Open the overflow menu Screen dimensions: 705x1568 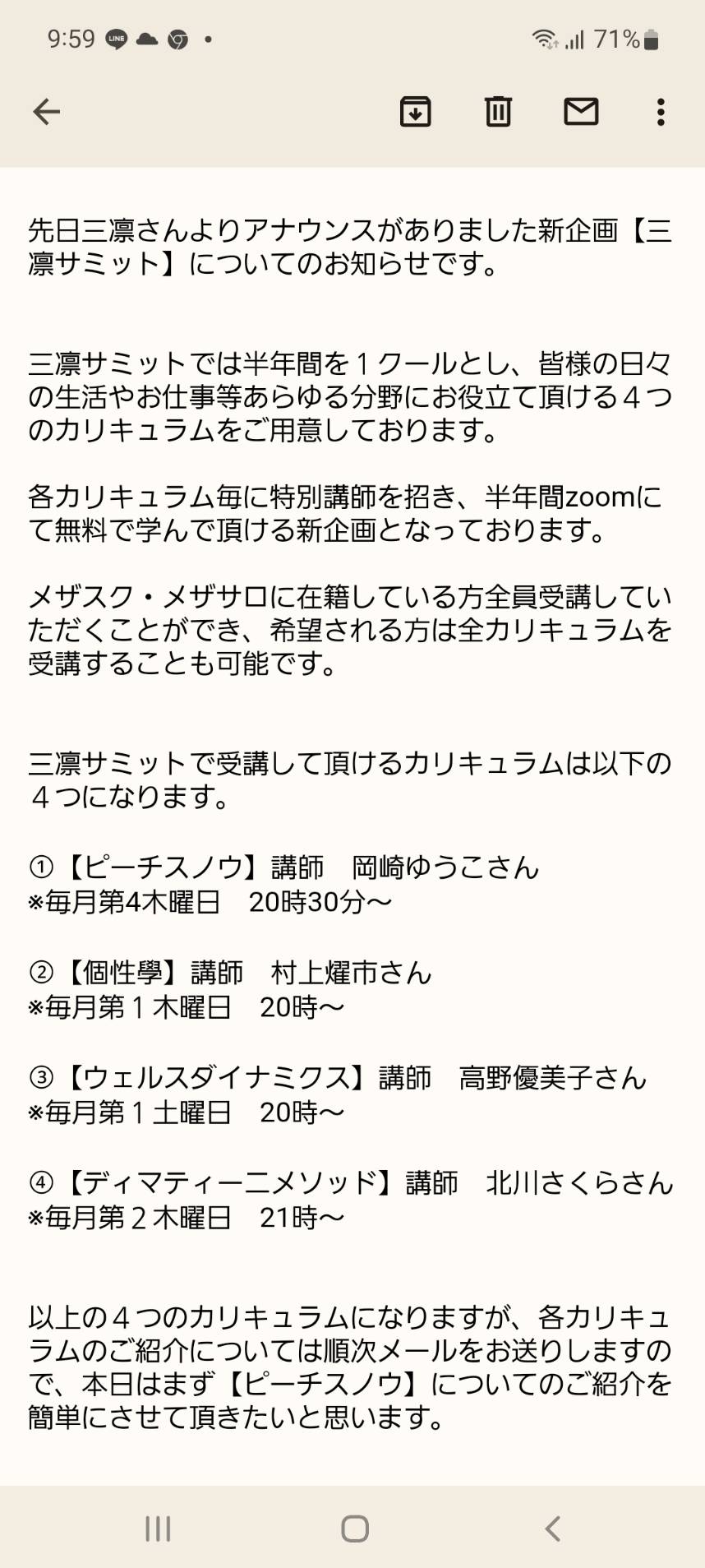661,112
